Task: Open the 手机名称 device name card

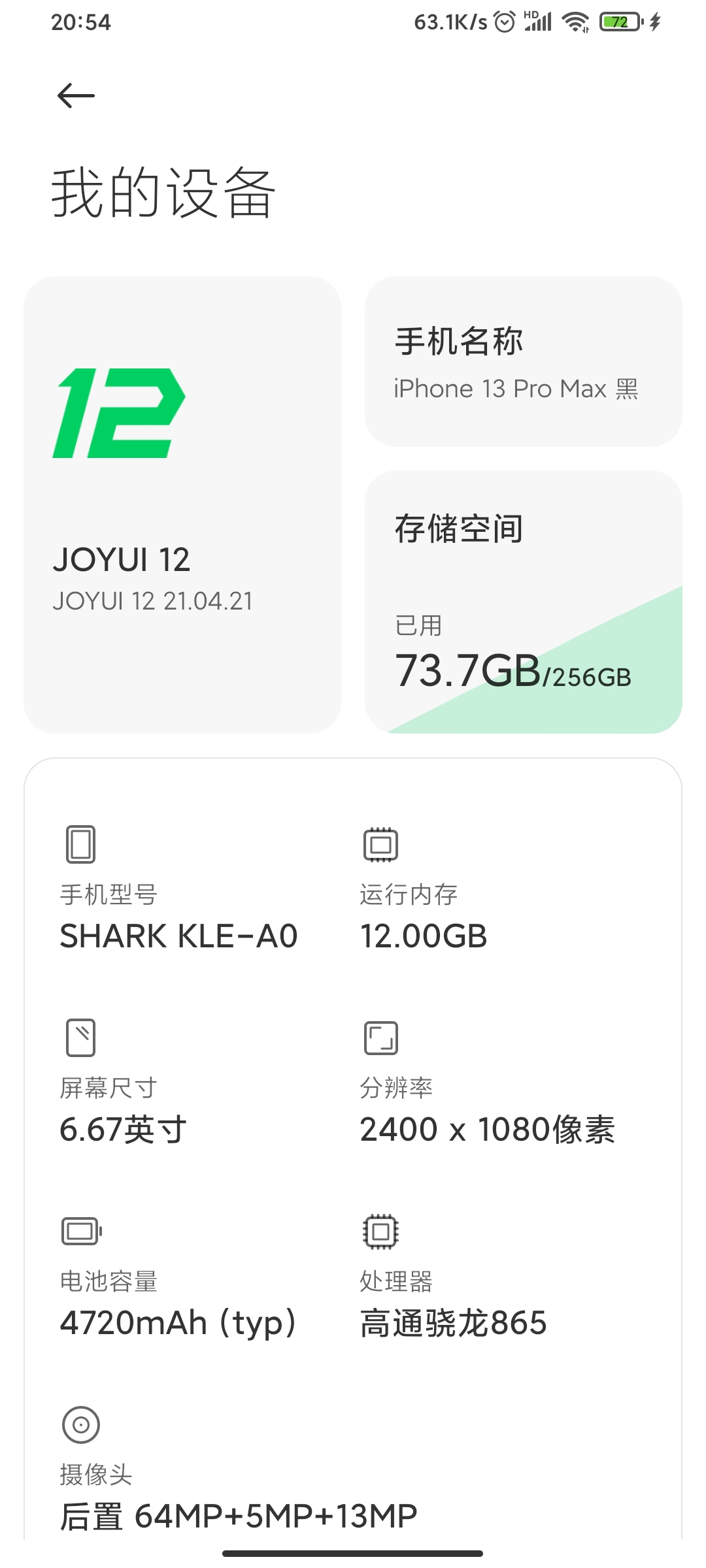Action: 523,361
